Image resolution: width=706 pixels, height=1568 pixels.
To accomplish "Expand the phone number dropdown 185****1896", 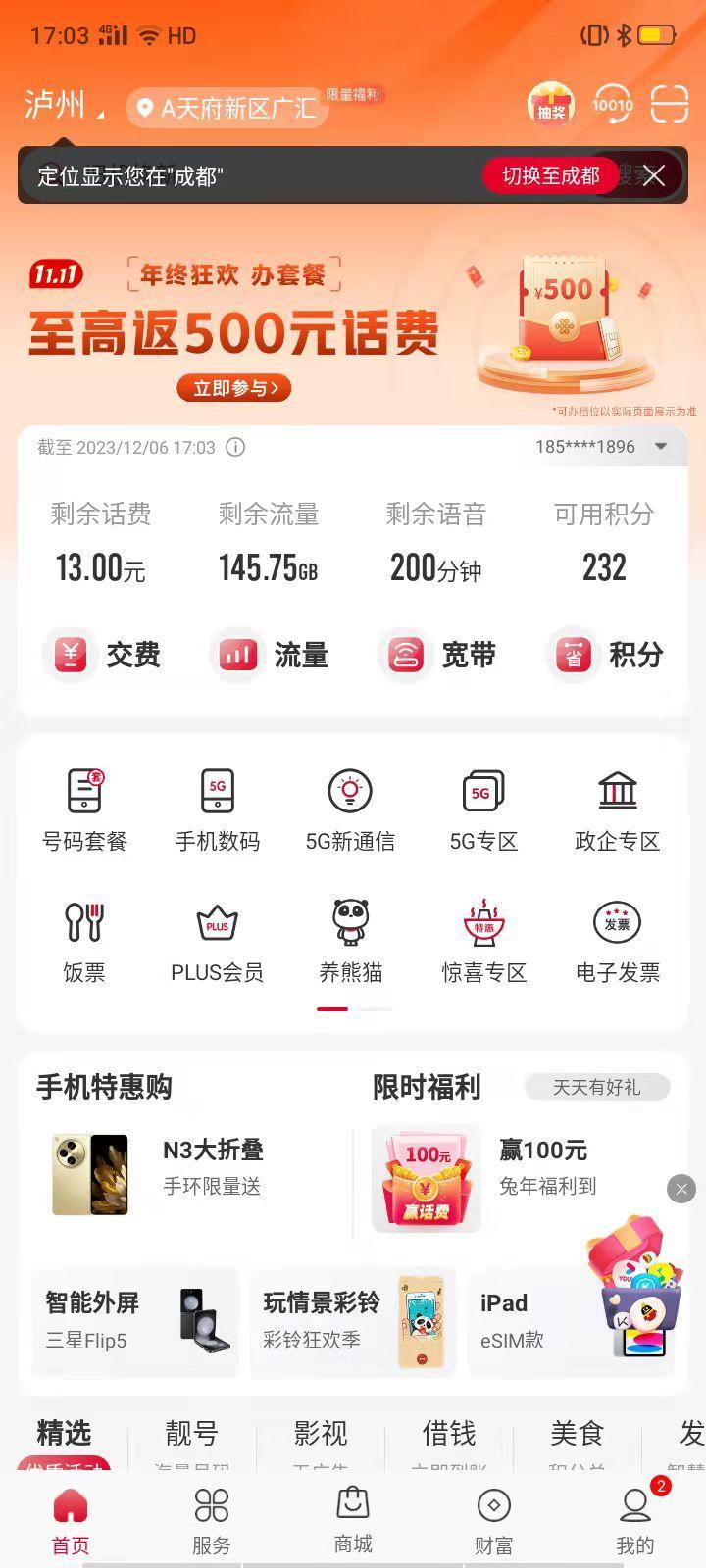I will (x=661, y=447).
